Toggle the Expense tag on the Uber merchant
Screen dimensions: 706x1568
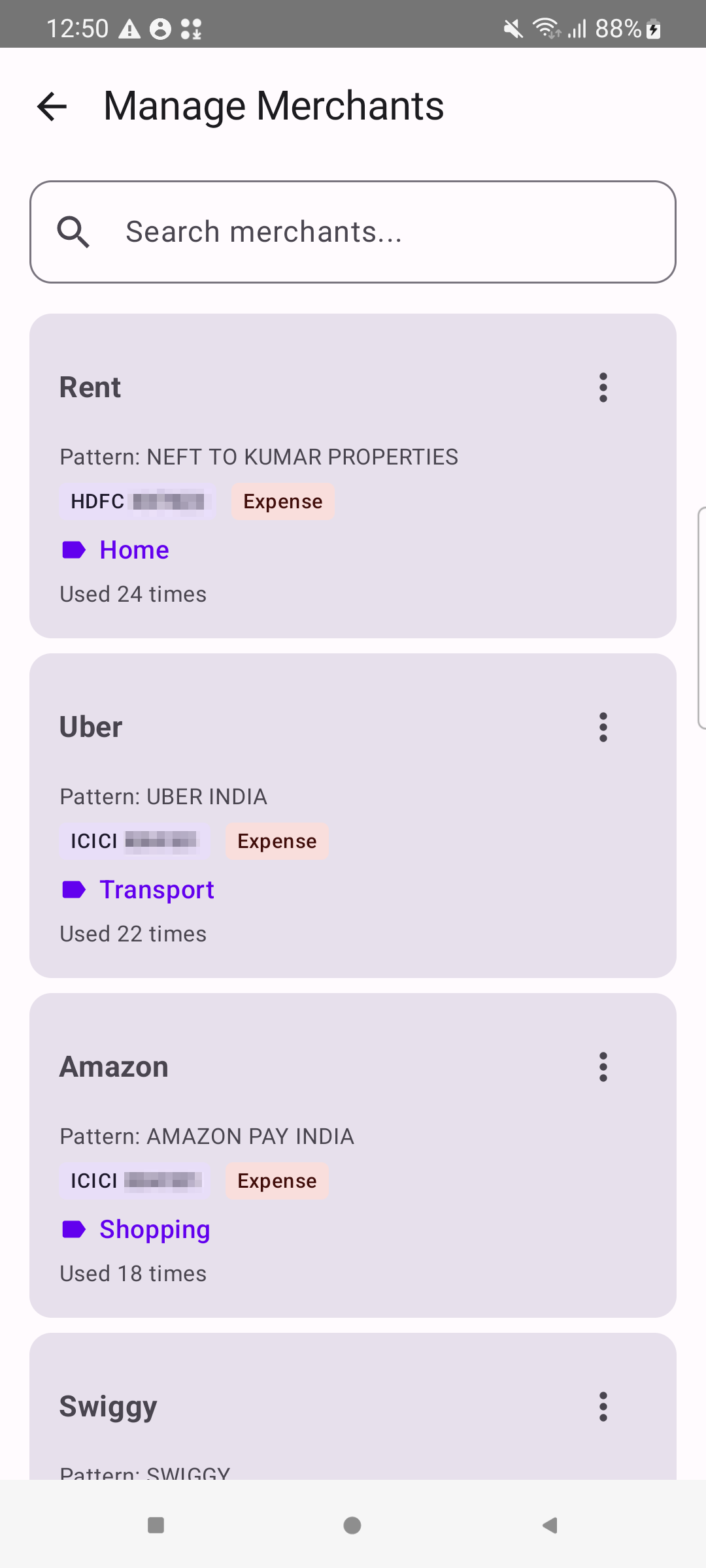(x=277, y=841)
